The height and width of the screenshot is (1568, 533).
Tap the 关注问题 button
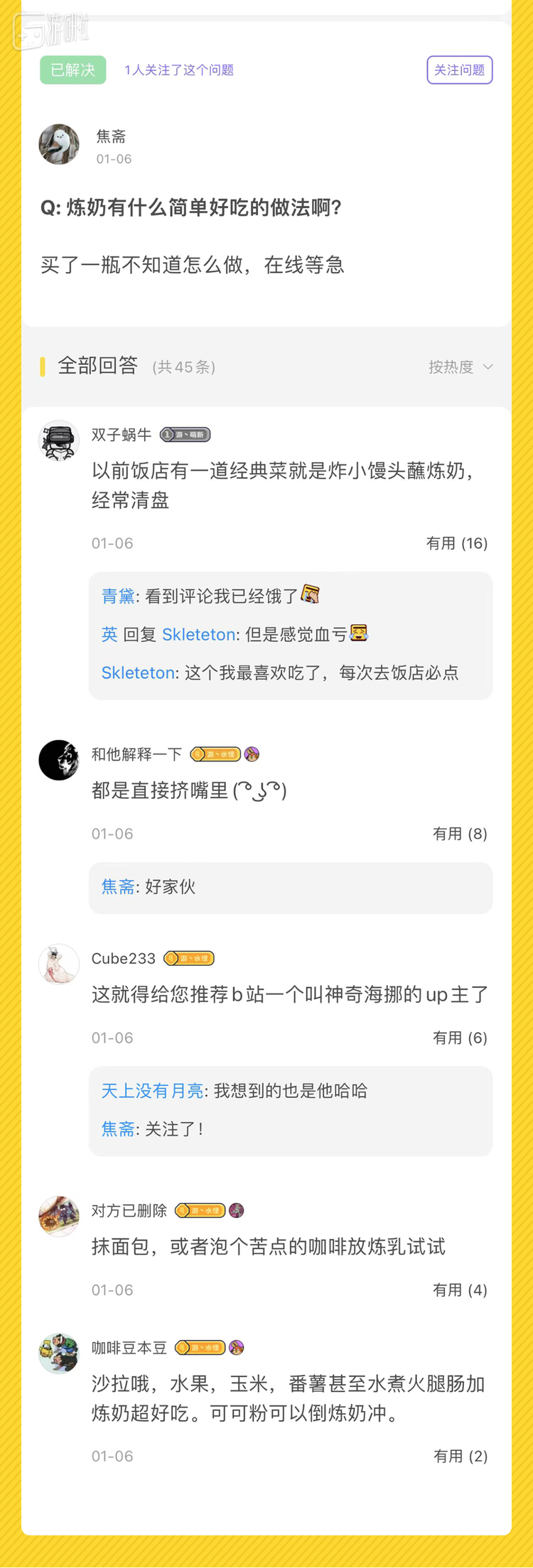tap(459, 70)
